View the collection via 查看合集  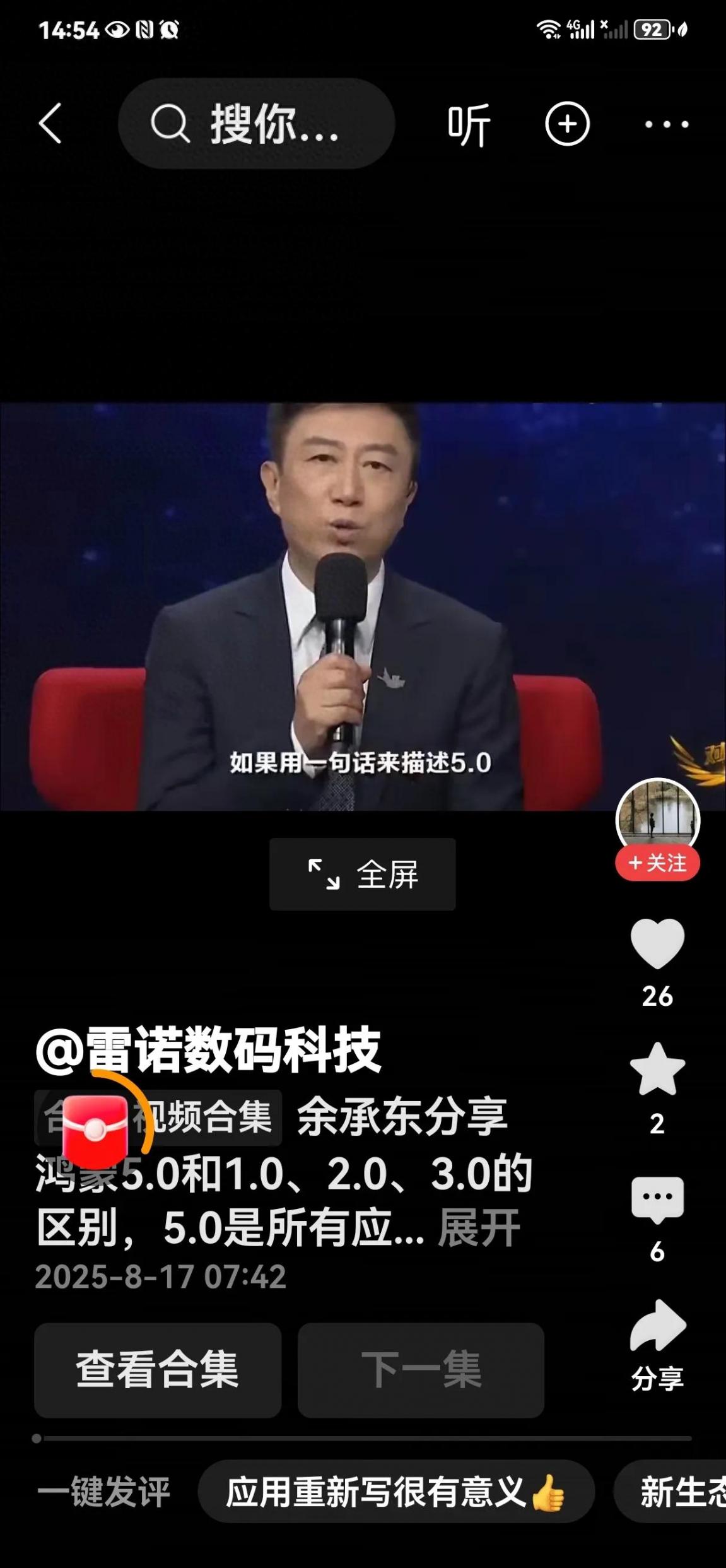[158, 1369]
